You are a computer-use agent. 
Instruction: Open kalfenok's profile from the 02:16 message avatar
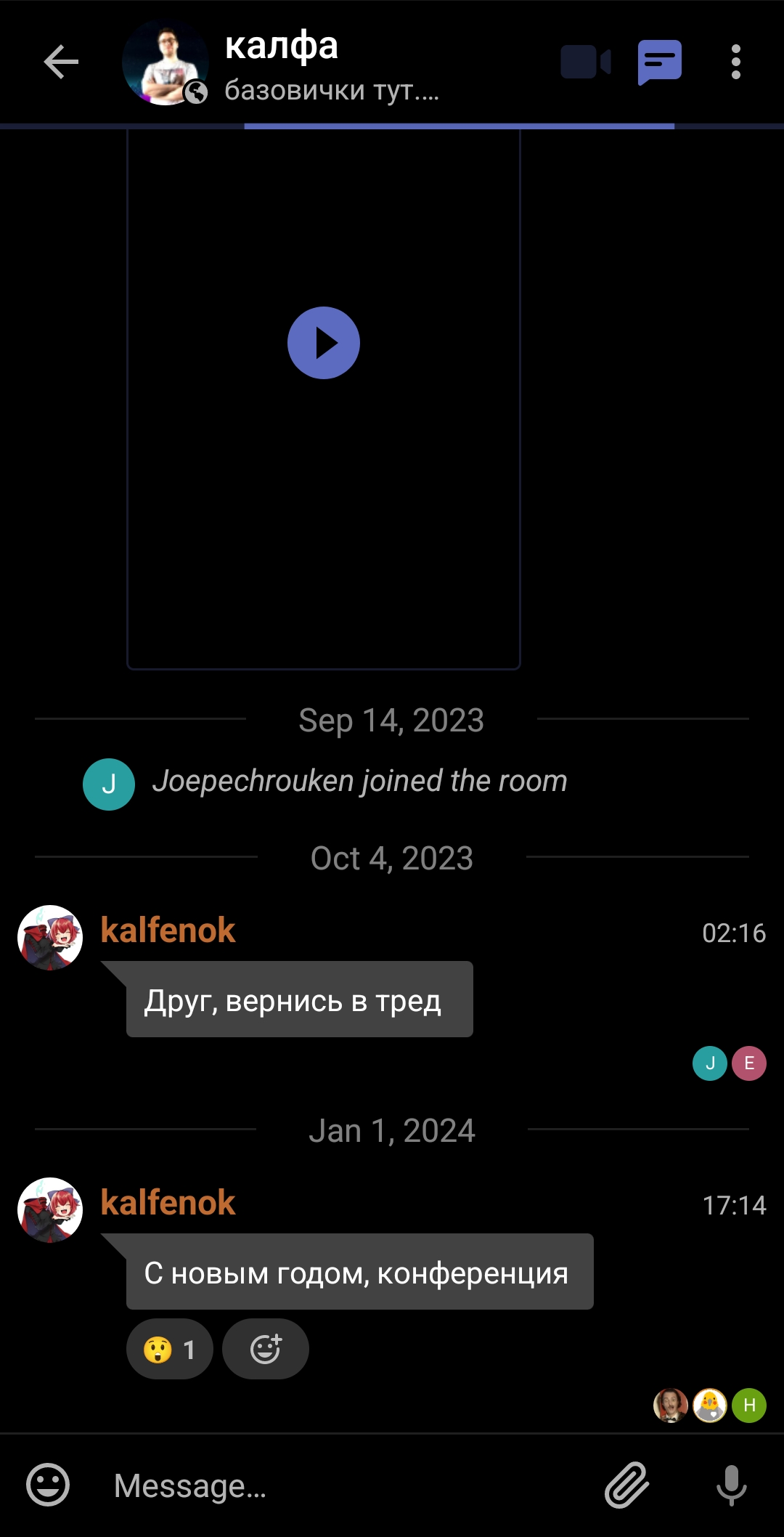tap(50, 938)
